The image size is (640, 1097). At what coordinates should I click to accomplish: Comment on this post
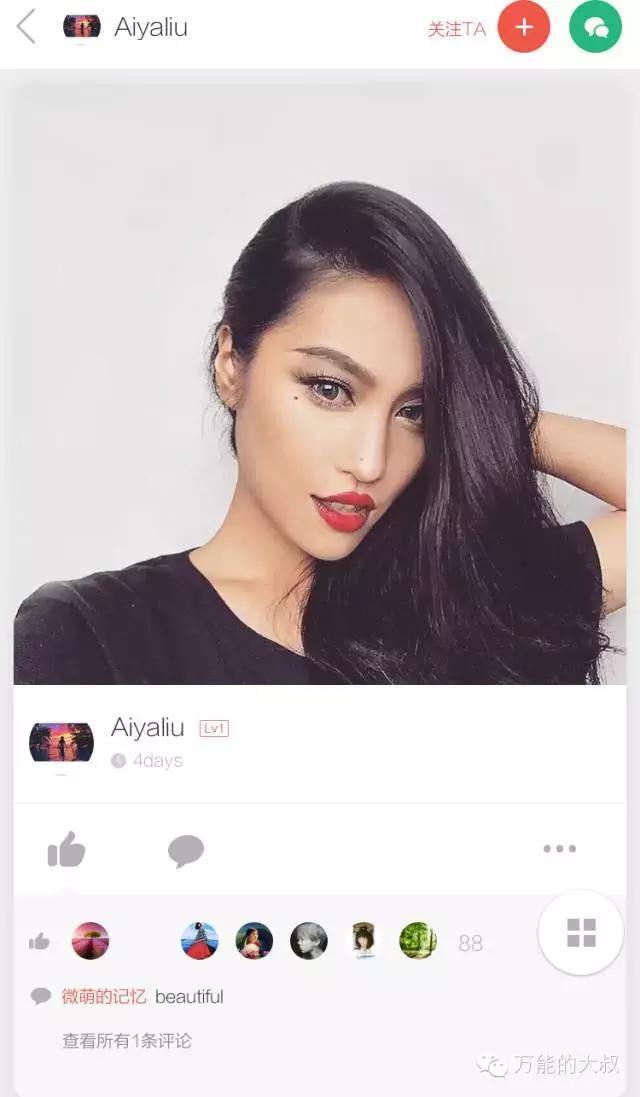(x=186, y=850)
